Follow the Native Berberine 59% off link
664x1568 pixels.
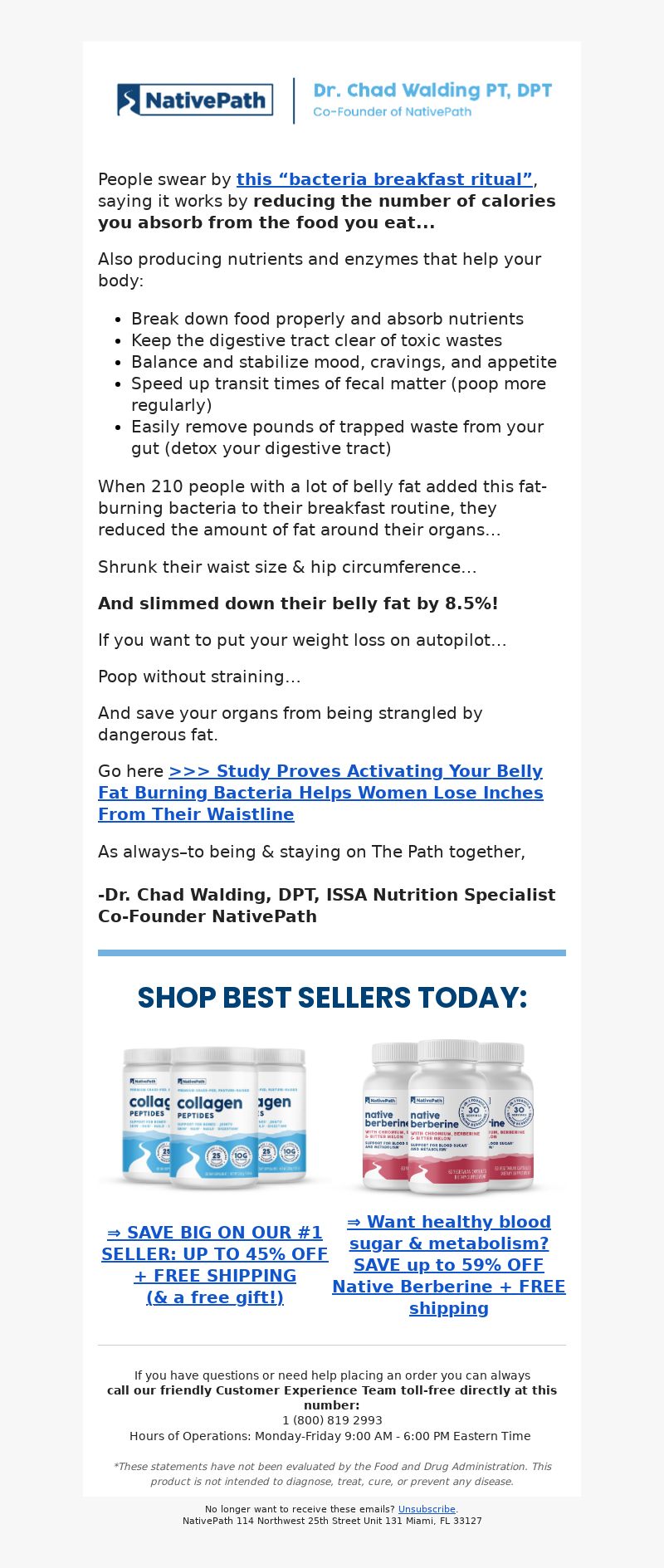pyautogui.click(x=448, y=1264)
